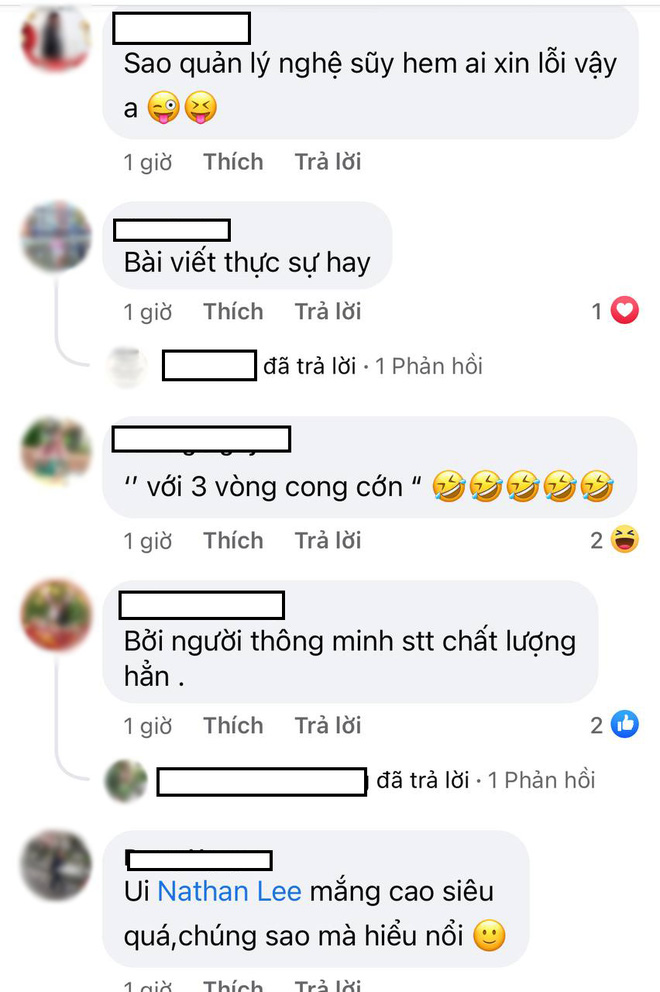Open the tagged Nathan Lee profile link
The width and height of the screenshot is (660, 992).
[x=229, y=891]
